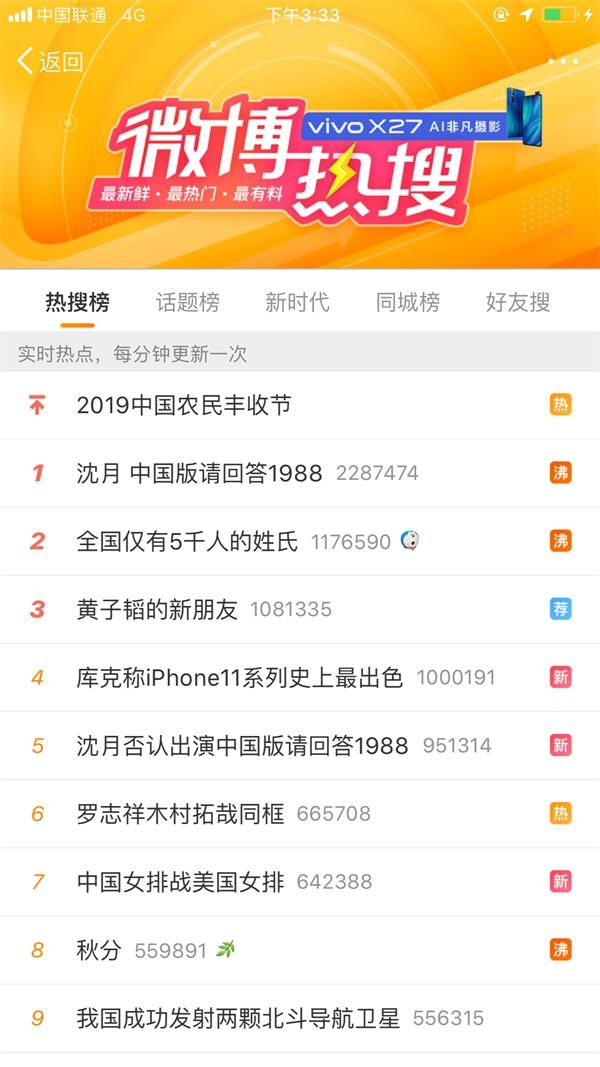Select the 热搜榜 tab
The height and width of the screenshot is (1067, 600).
[x=77, y=302]
